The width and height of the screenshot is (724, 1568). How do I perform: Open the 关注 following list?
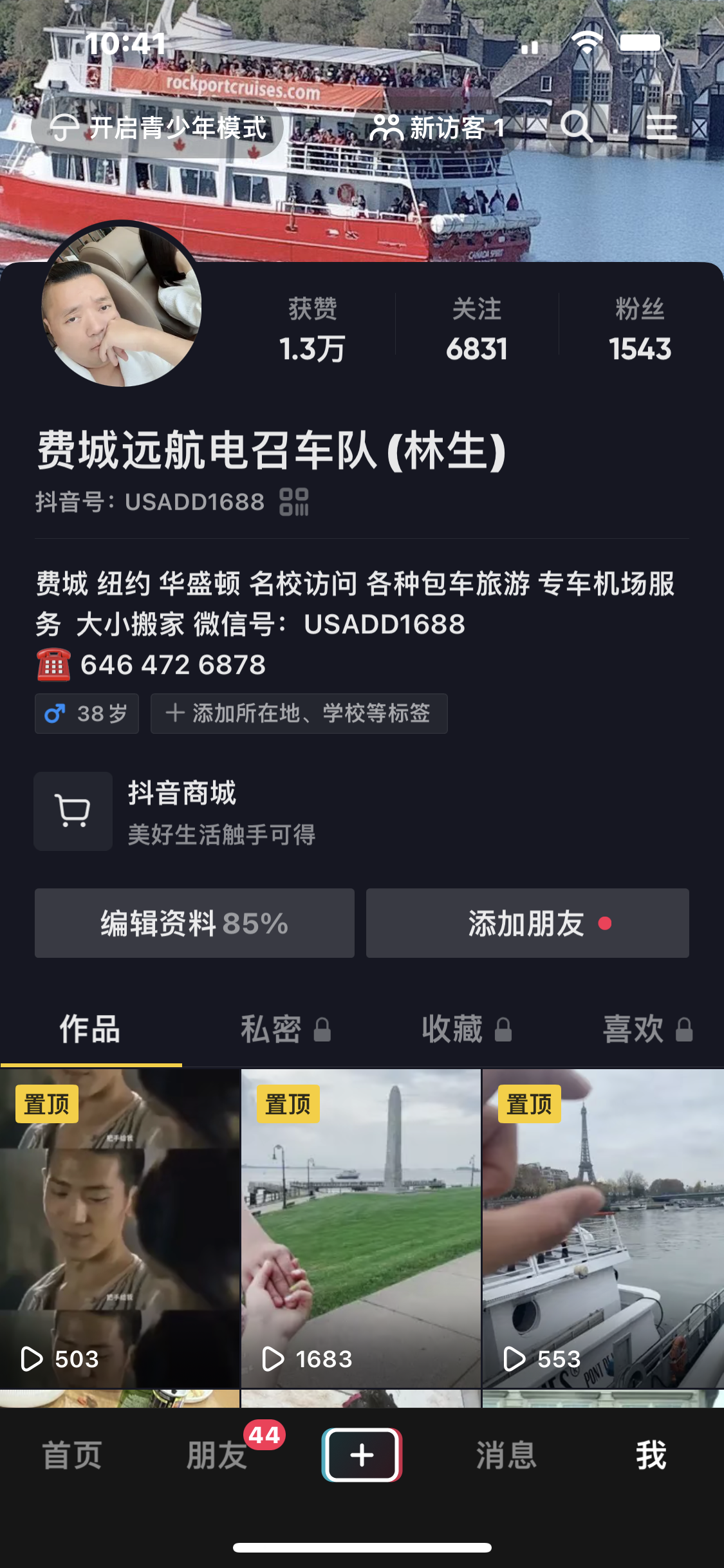[x=476, y=328]
